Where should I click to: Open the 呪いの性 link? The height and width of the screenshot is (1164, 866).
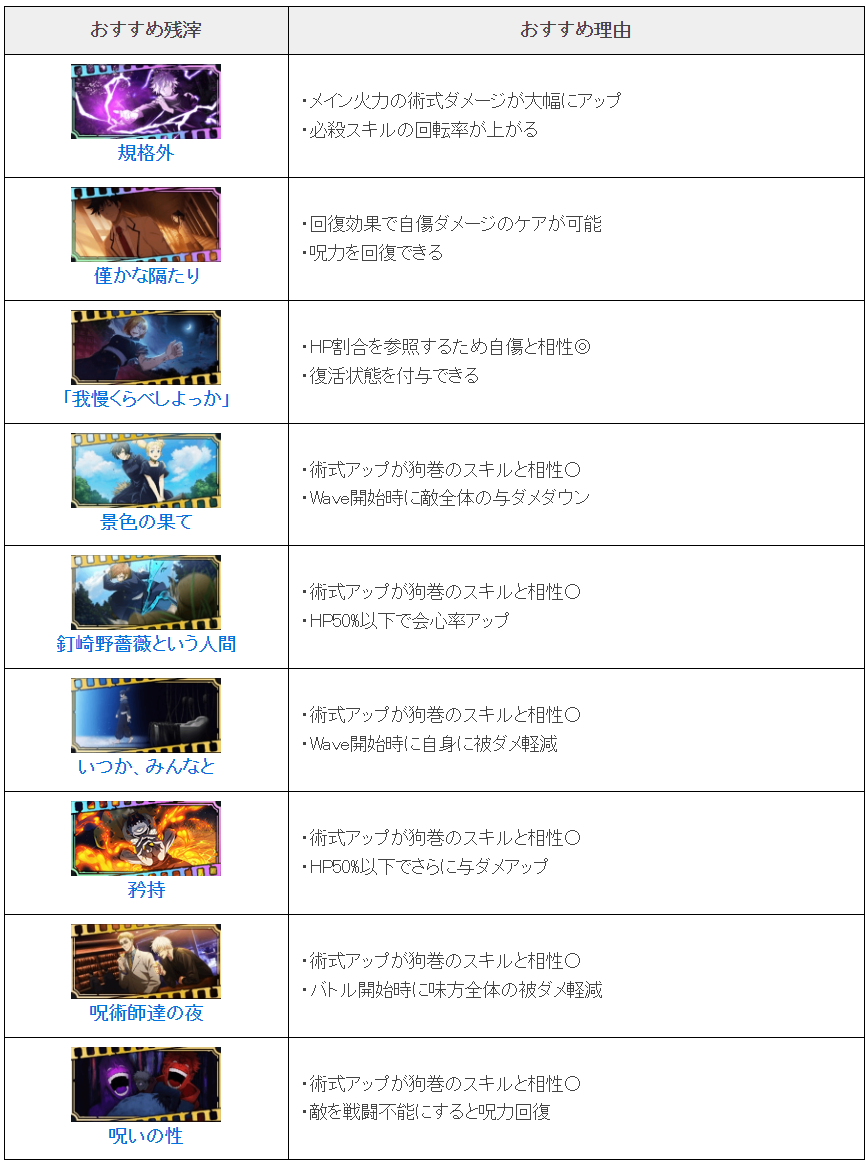(x=146, y=1136)
